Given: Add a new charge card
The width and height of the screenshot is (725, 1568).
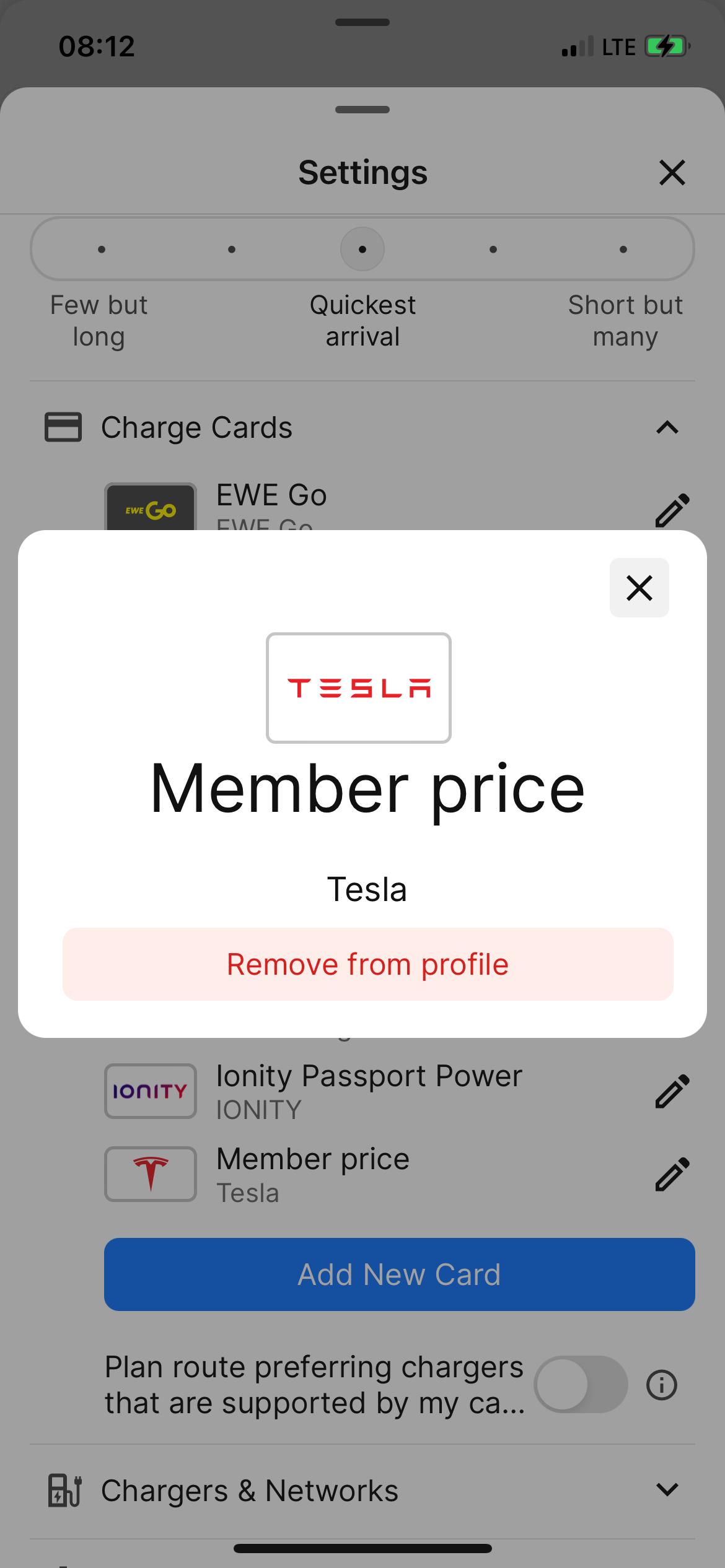Looking at the screenshot, I should point(399,1274).
